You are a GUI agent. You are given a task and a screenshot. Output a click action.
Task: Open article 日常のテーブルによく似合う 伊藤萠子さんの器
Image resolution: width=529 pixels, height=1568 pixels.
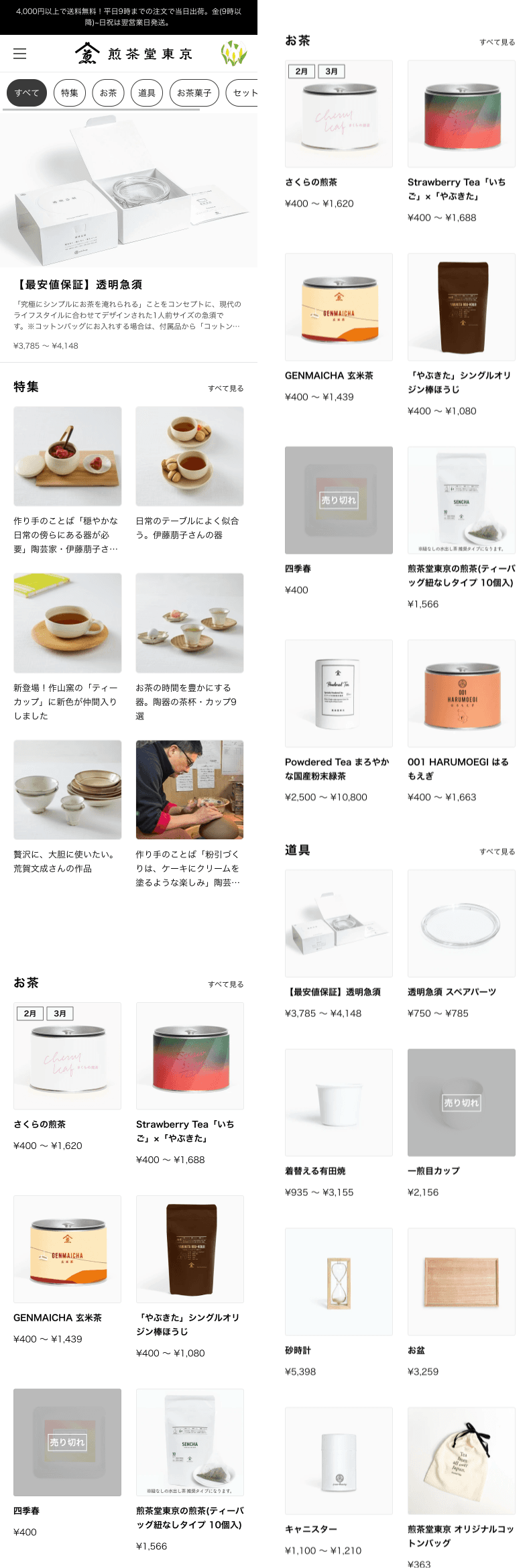click(x=190, y=457)
